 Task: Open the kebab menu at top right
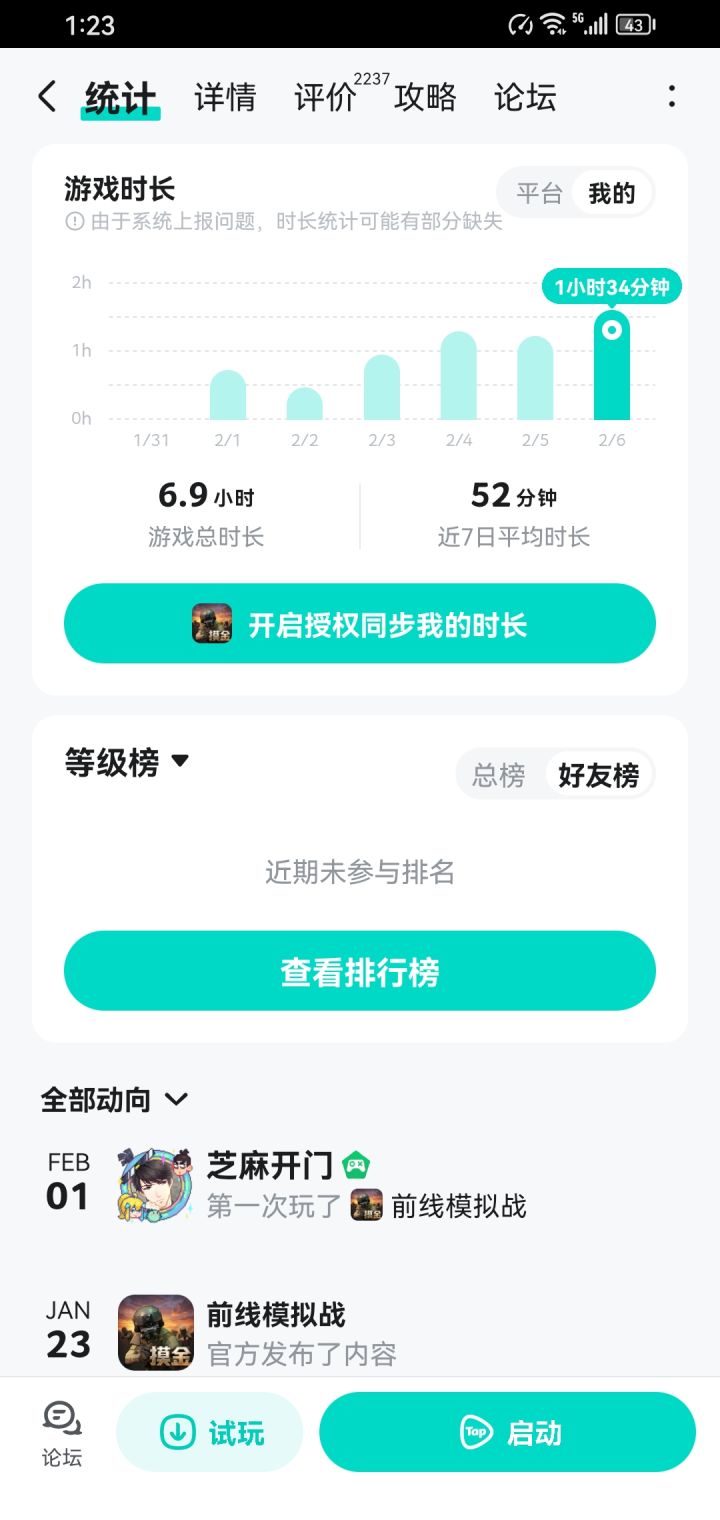(671, 95)
